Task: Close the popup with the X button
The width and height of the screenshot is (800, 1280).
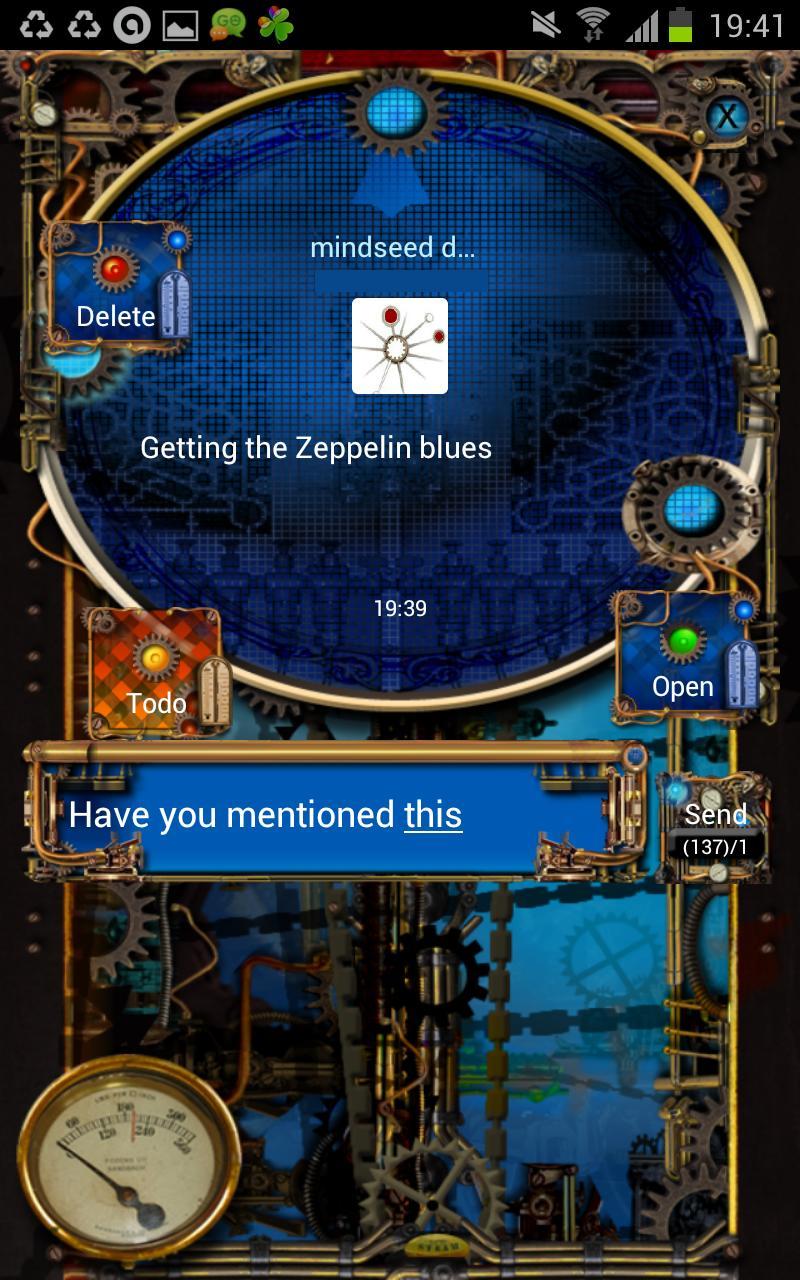Action: (726, 117)
